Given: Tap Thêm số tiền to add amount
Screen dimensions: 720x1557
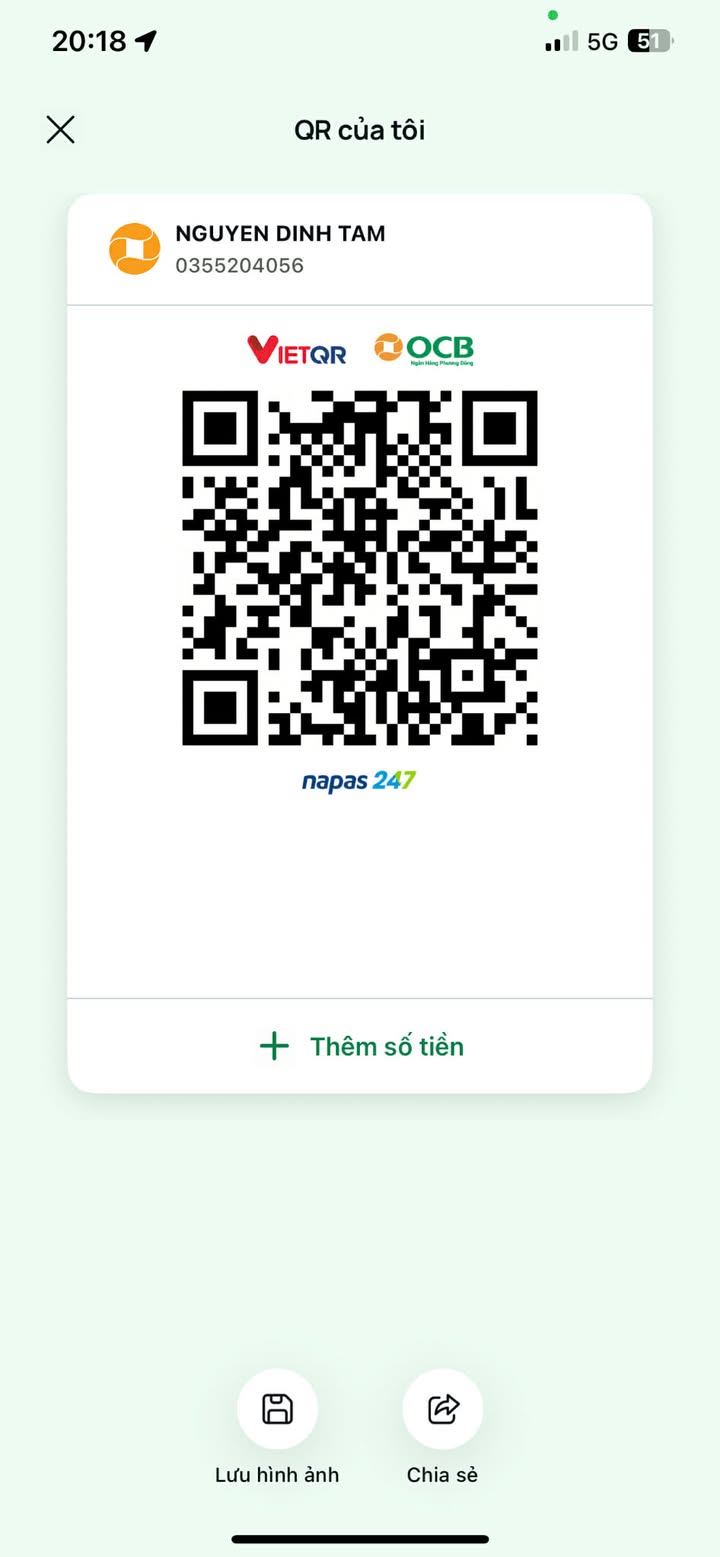Looking at the screenshot, I should [x=361, y=1046].
